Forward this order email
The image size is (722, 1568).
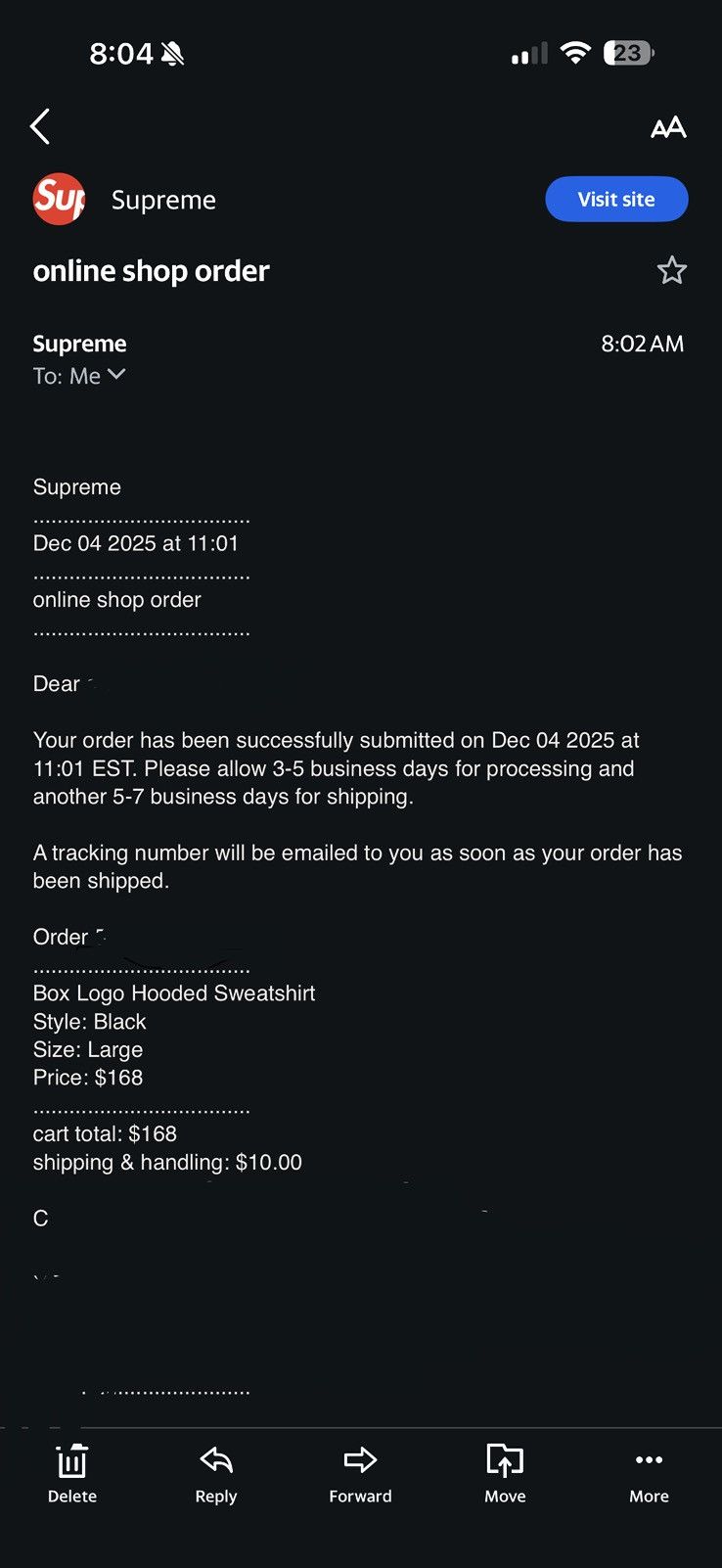tap(360, 1474)
